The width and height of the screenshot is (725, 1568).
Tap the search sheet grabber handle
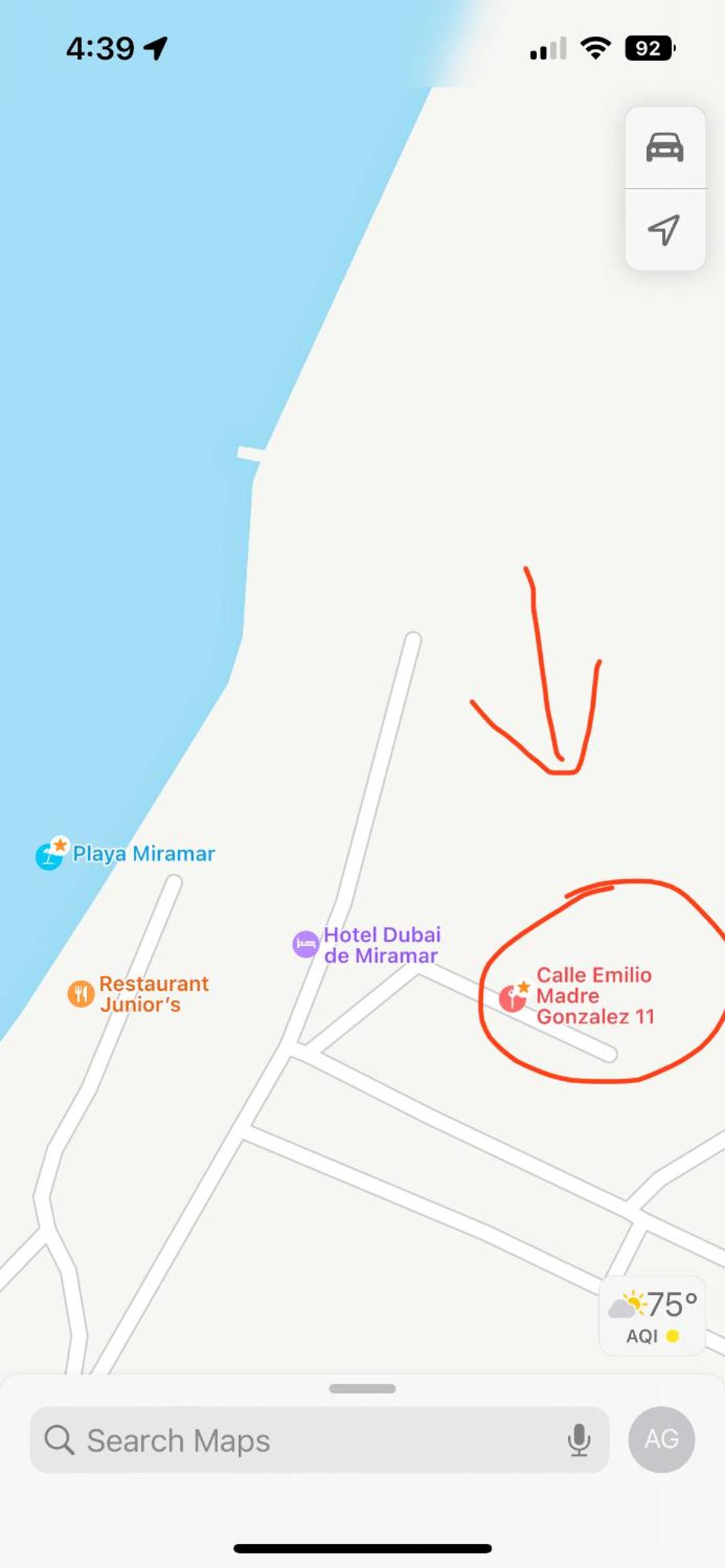point(362,1388)
